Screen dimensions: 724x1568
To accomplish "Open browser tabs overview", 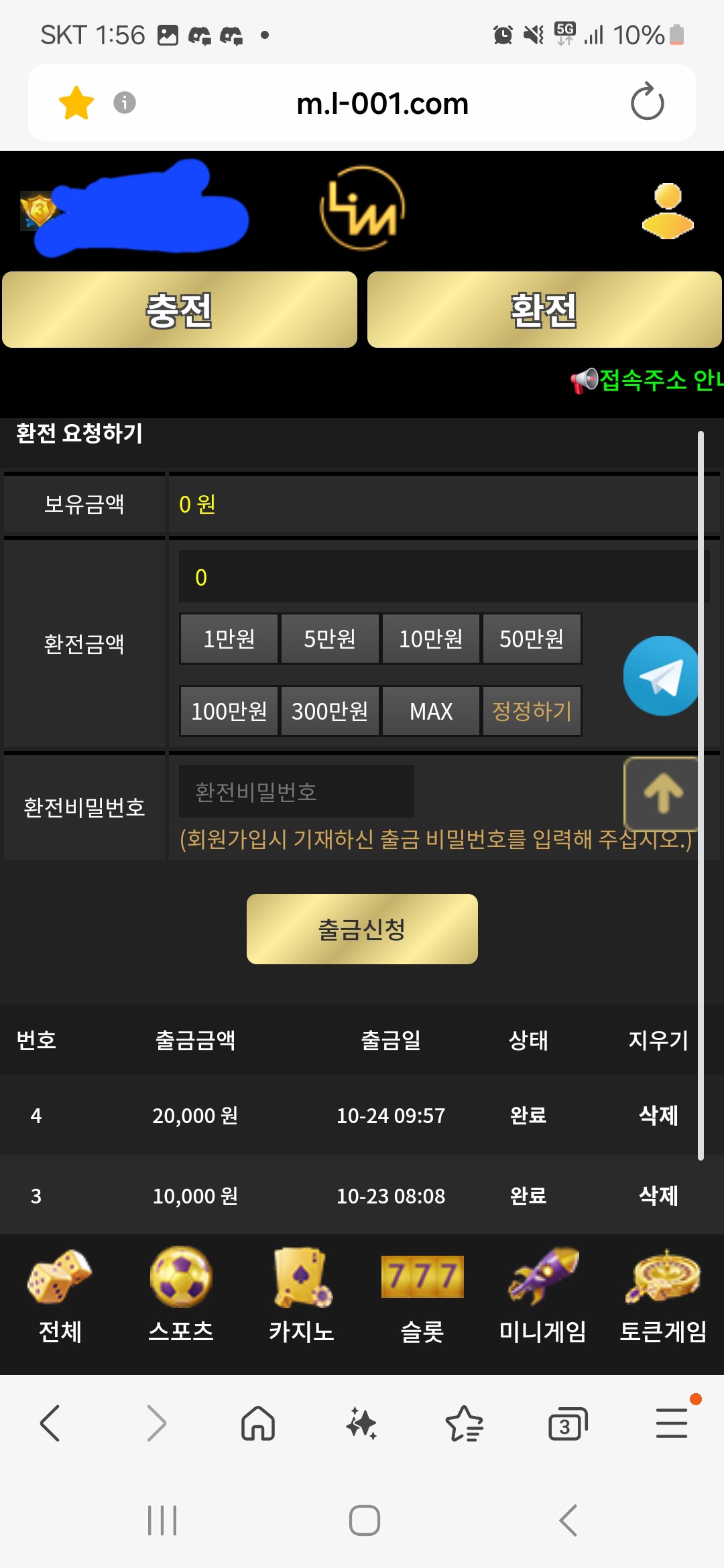I will 567,1423.
